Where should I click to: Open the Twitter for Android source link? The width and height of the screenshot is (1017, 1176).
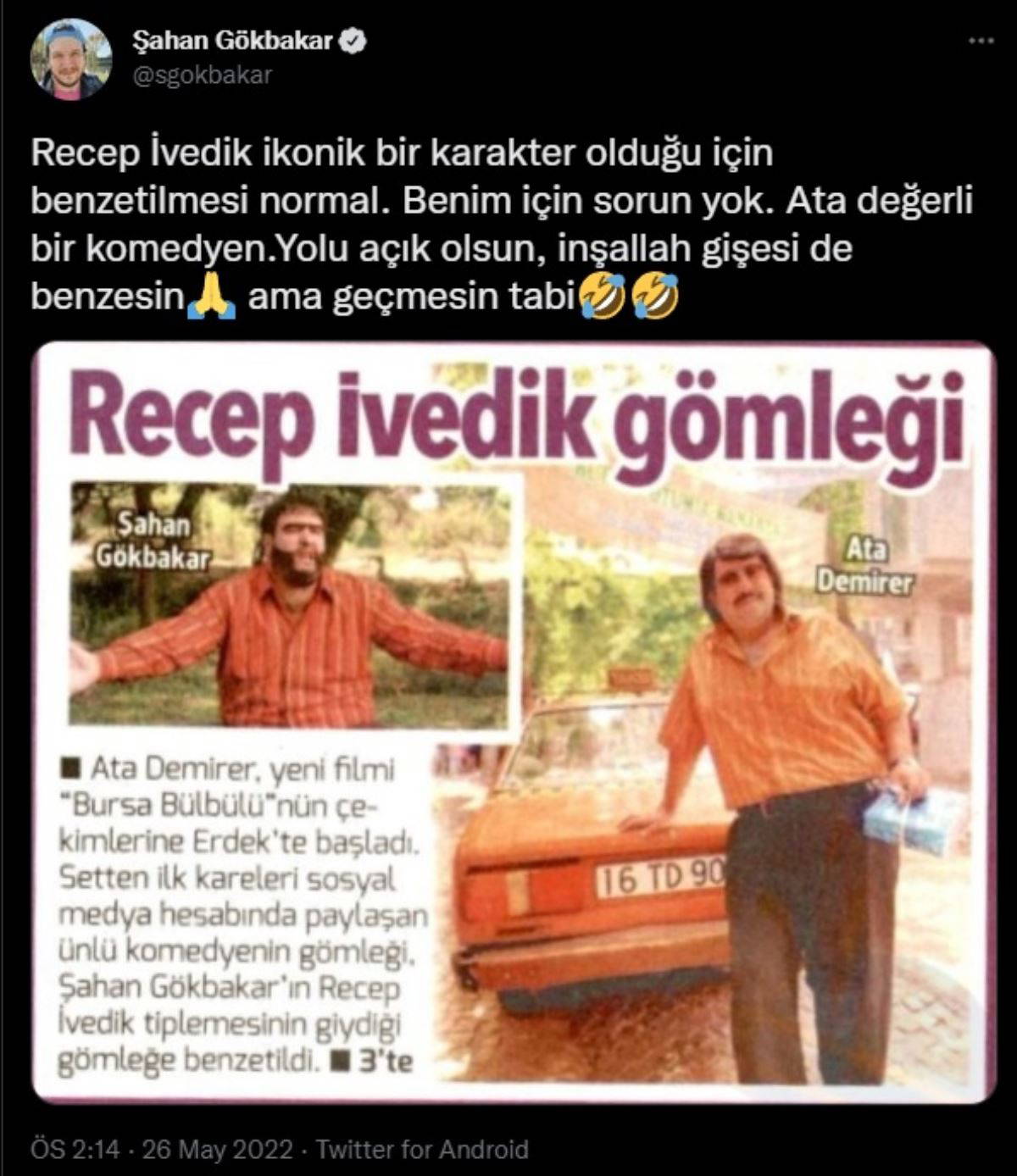tap(422, 1150)
